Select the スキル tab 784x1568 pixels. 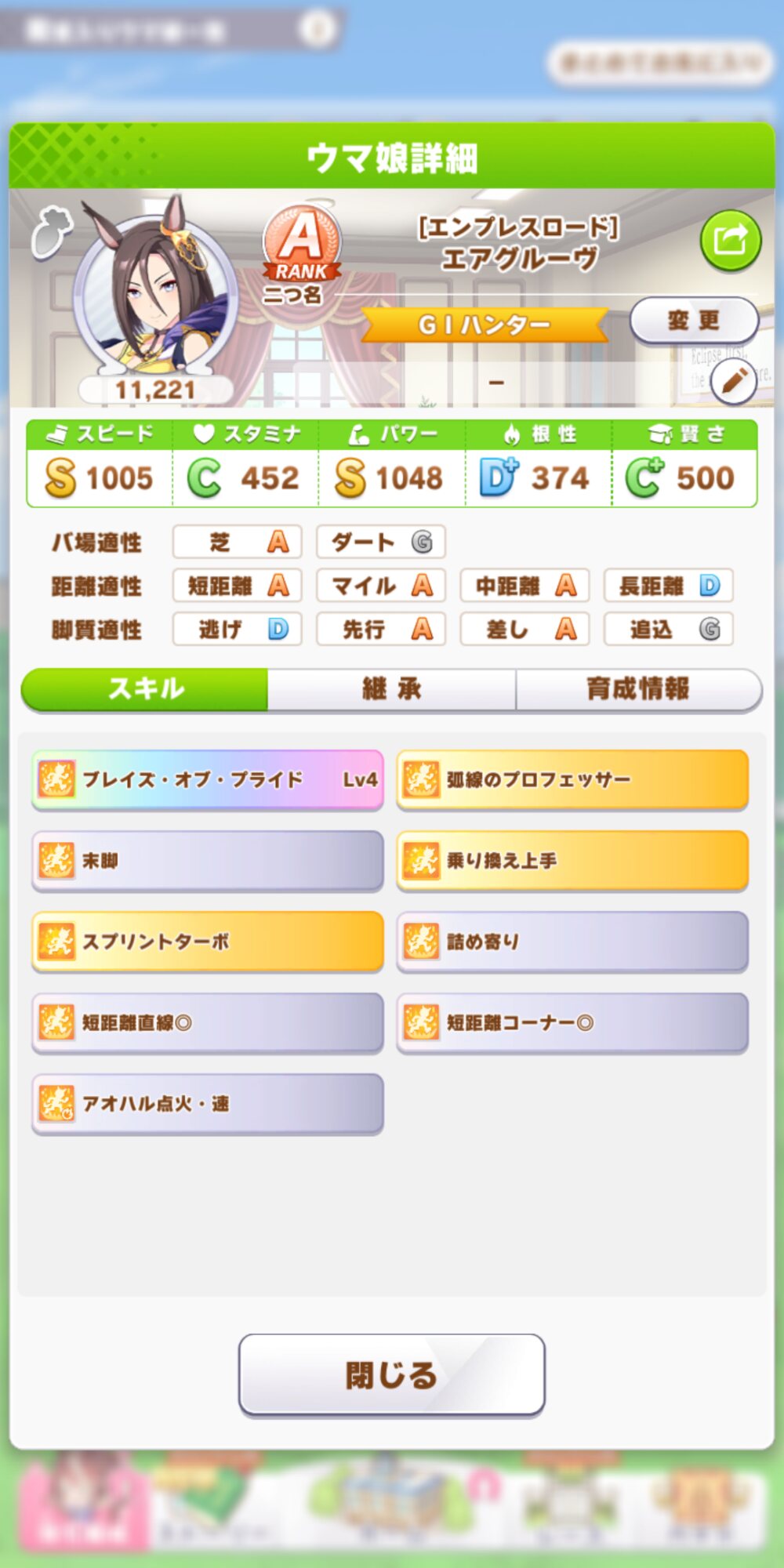pos(146,689)
